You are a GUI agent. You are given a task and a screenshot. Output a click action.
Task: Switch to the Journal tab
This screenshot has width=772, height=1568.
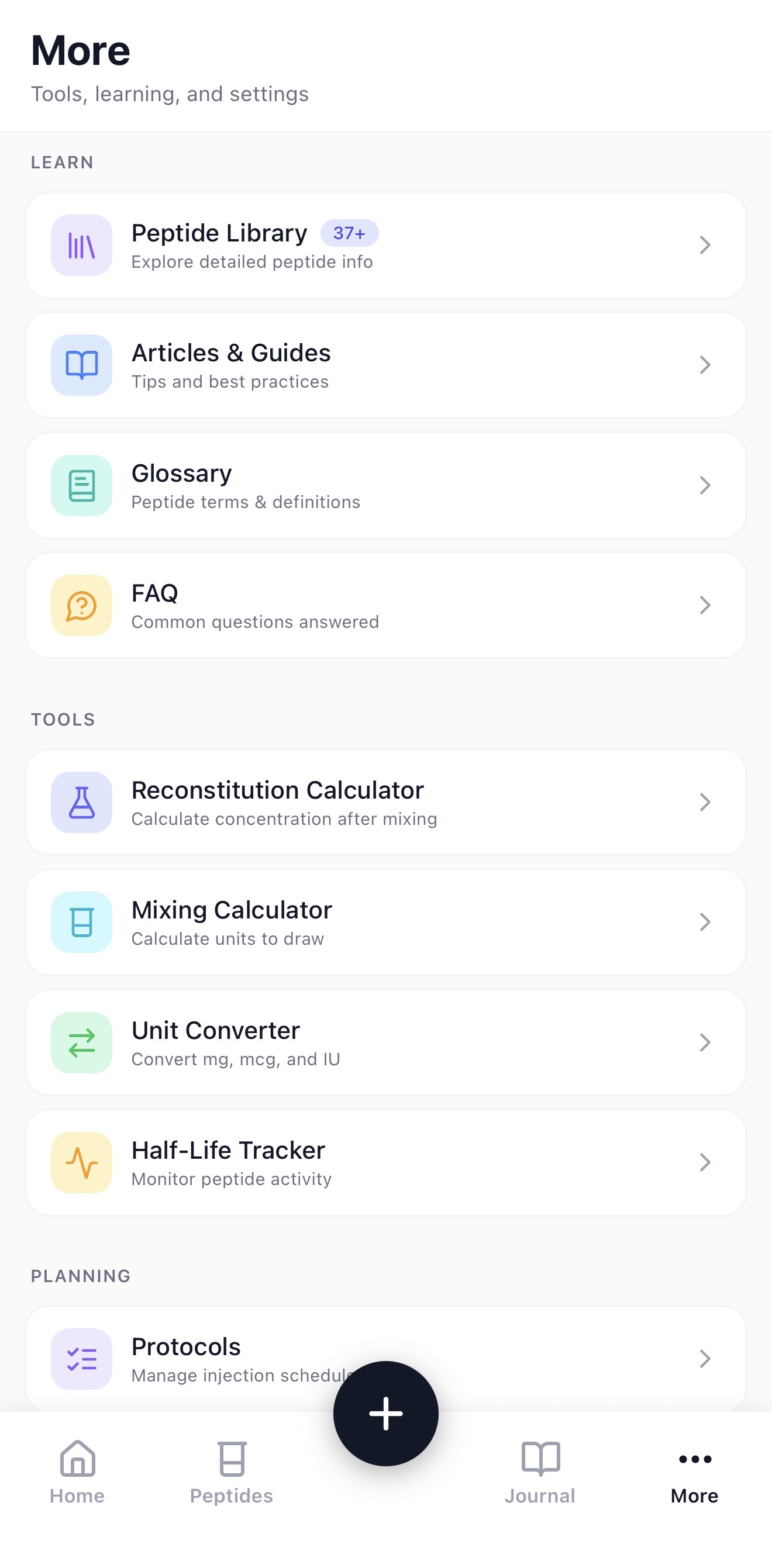(540, 1472)
